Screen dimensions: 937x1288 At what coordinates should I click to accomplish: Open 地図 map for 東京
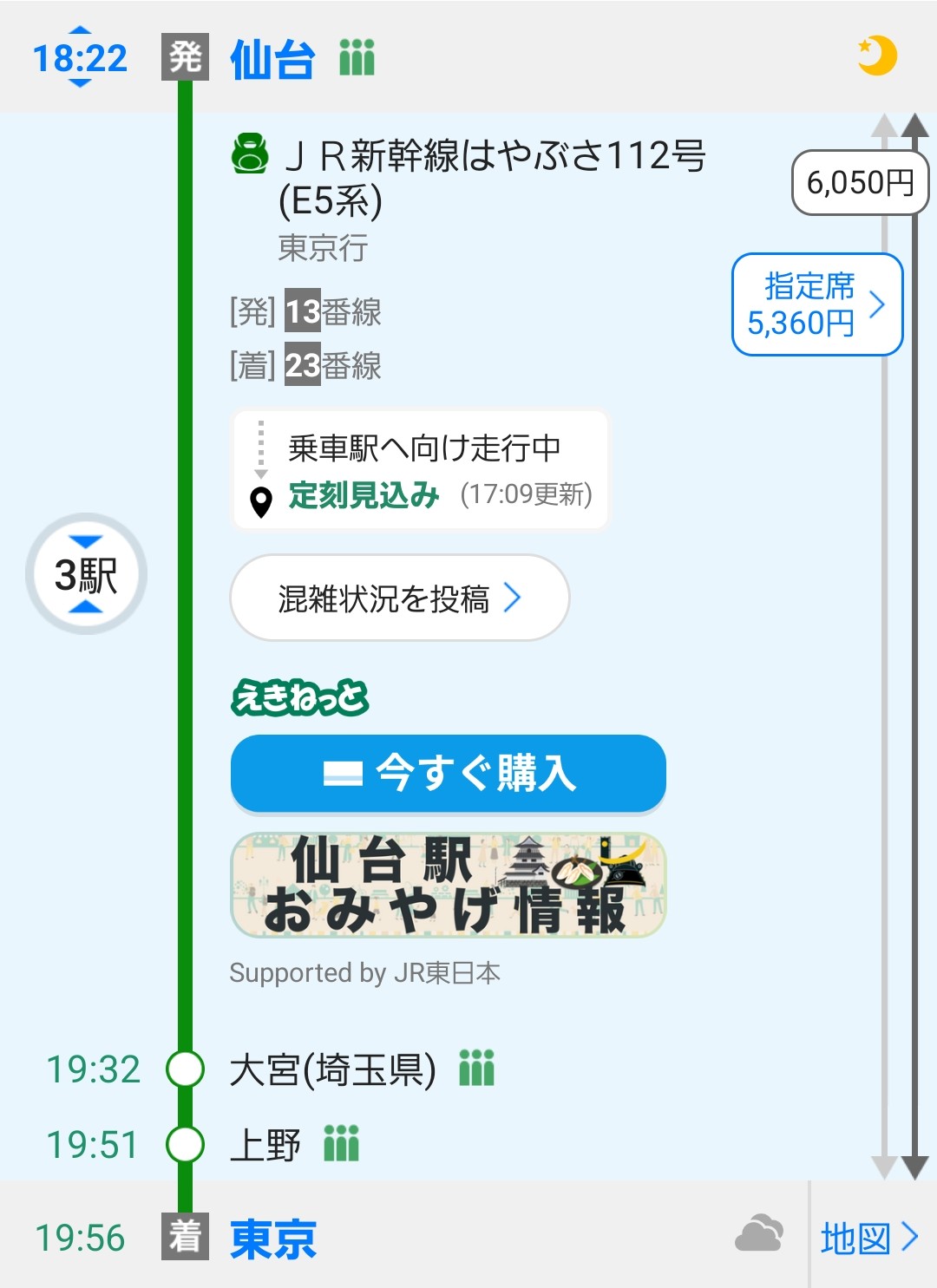[869, 1238]
